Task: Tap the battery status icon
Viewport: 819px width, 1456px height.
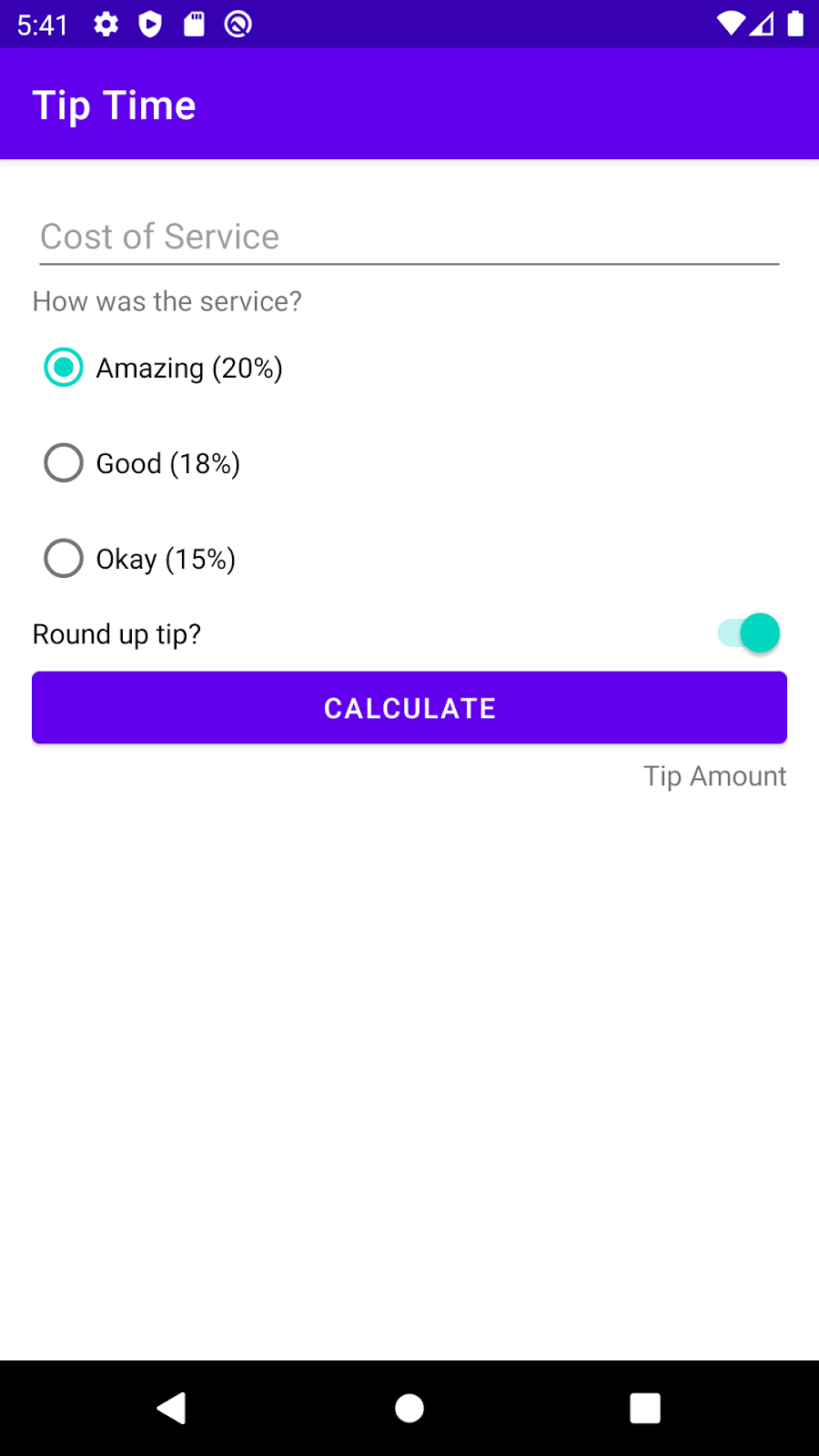Action: [x=797, y=24]
